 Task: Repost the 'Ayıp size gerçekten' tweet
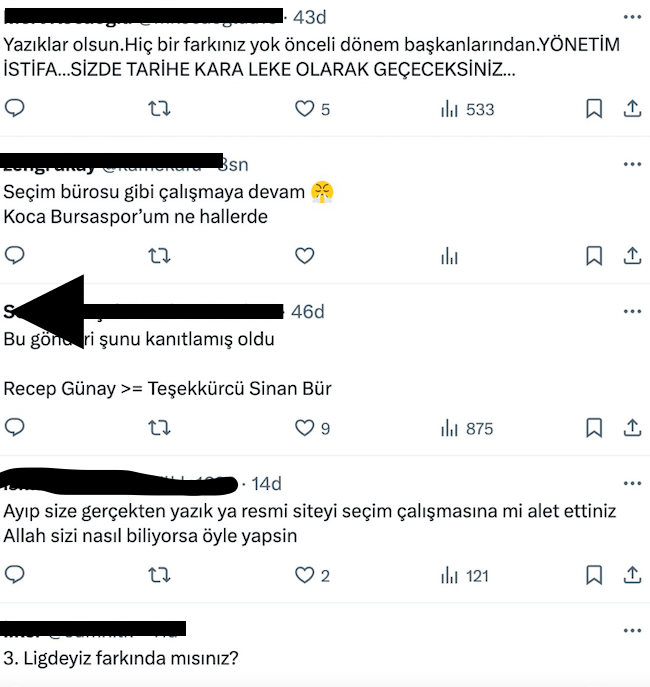tap(159, 575)
